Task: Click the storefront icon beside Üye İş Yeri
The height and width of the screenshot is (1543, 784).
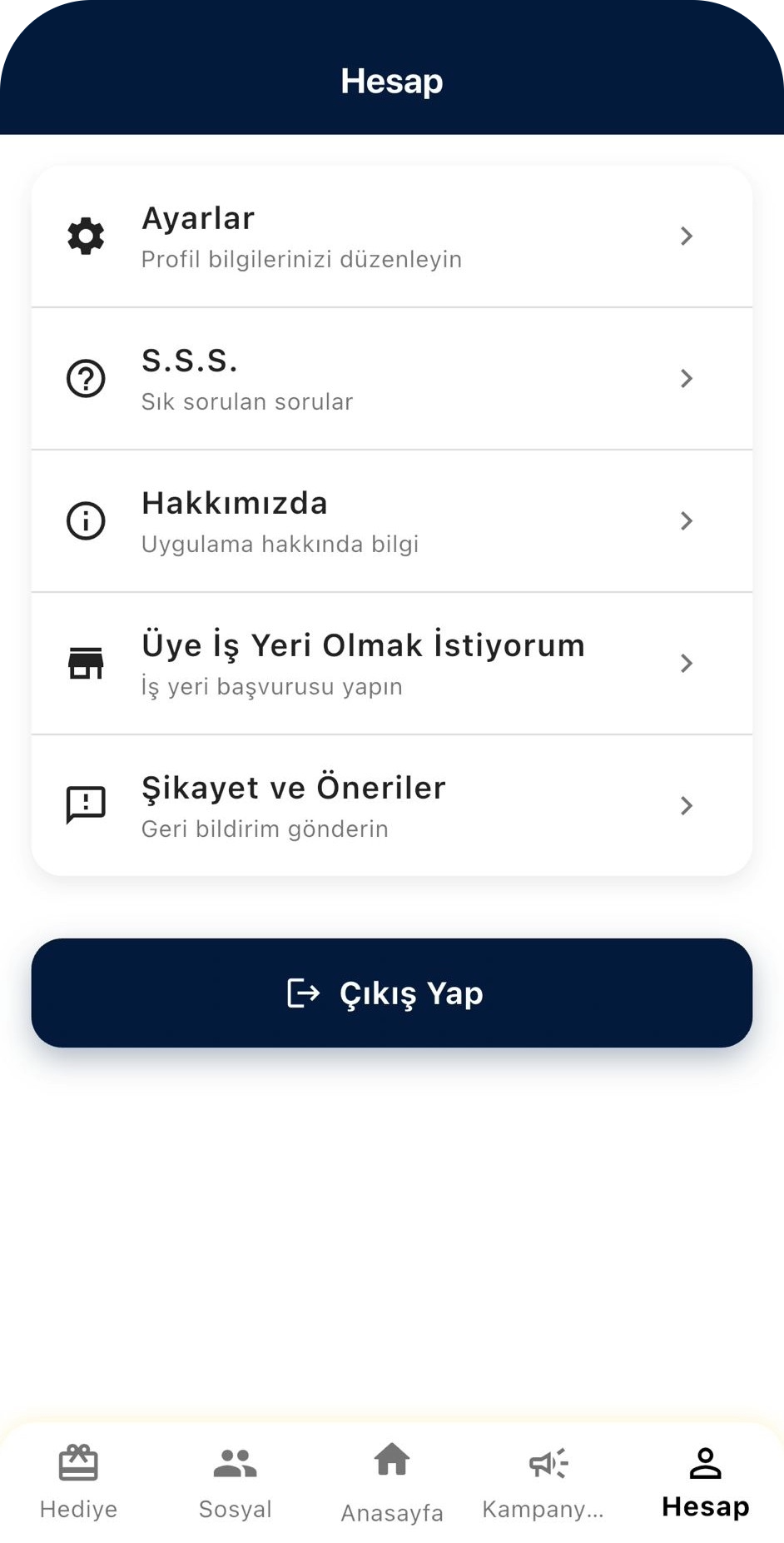Action: pyautogui.click(x=85, y=663)
